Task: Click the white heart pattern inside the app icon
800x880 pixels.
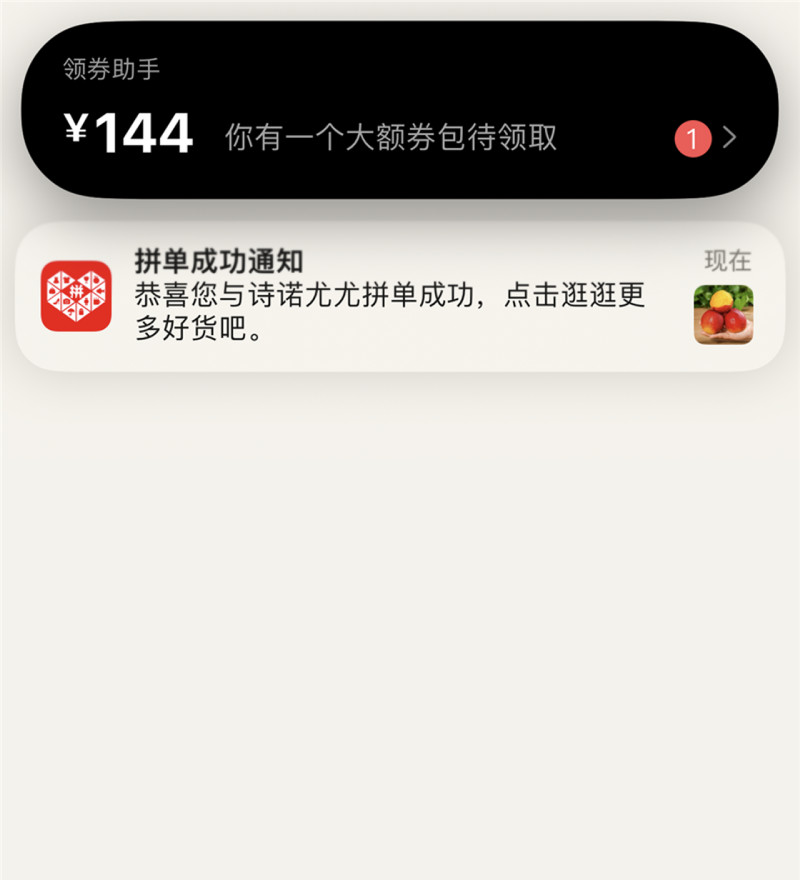Action: point(78,297)
